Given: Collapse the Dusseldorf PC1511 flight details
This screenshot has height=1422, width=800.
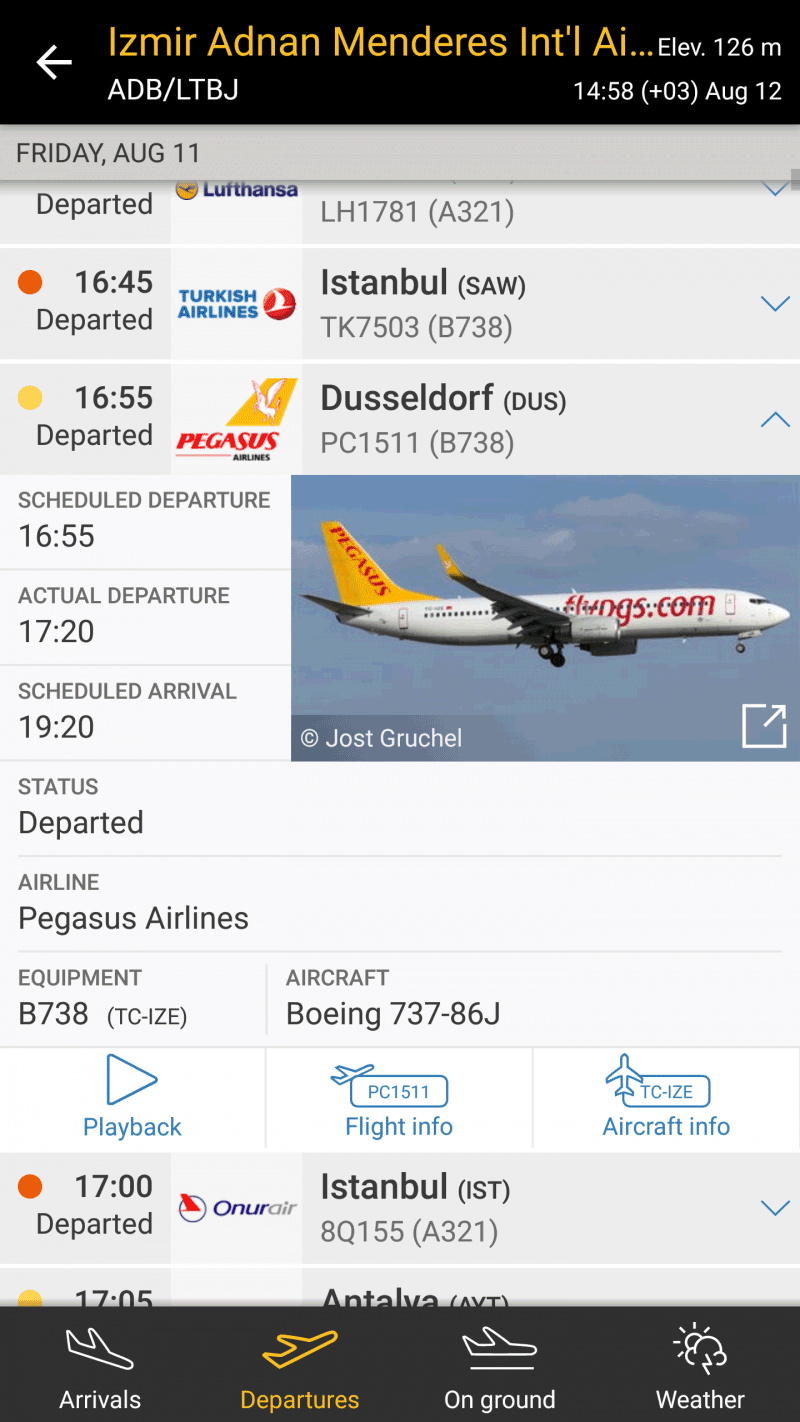Looking at the screenshot, I should click(x=775, y=420).
